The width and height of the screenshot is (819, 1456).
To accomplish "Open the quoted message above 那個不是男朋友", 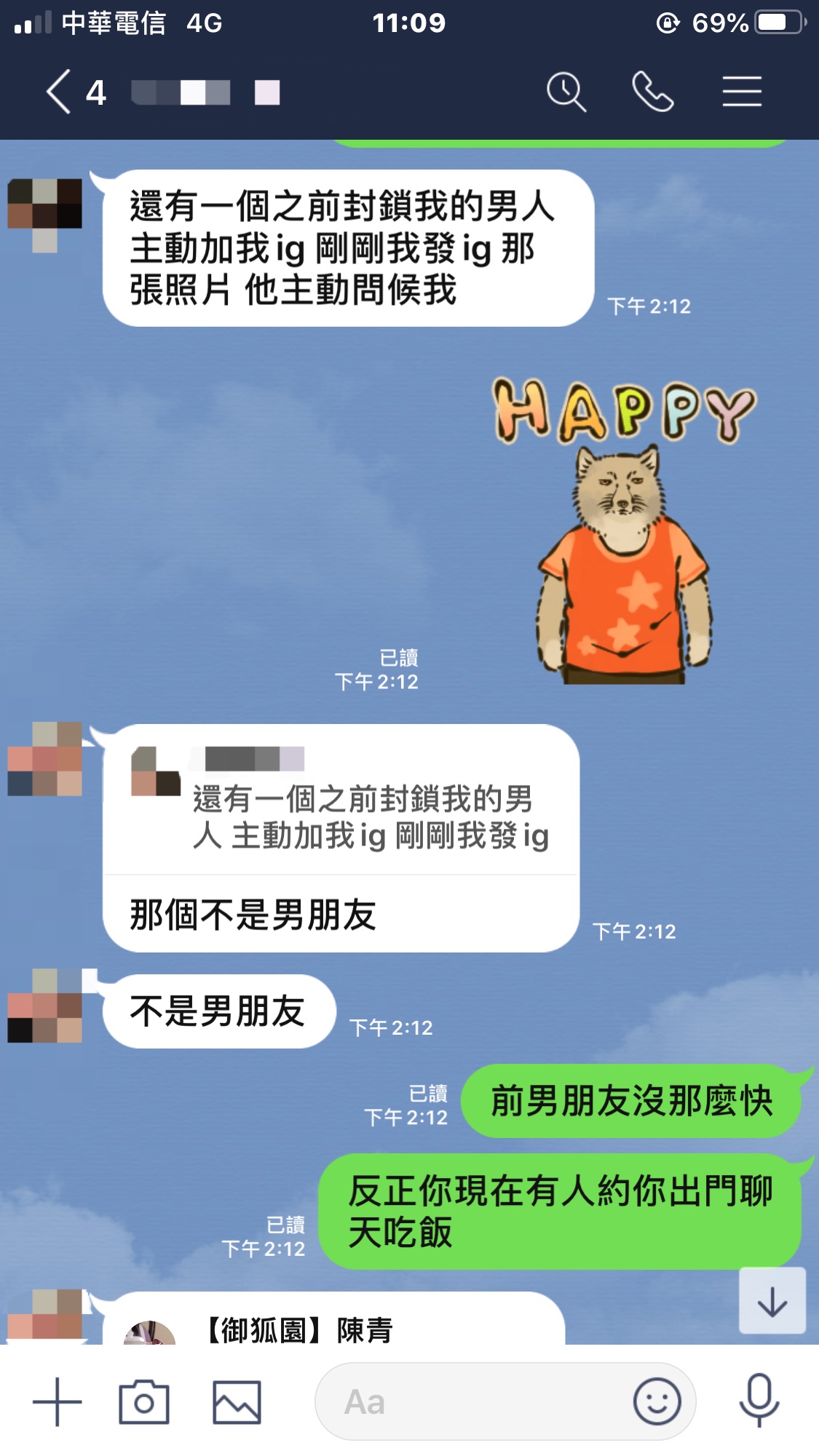I will pyautogui.click(x=342, y=800).
